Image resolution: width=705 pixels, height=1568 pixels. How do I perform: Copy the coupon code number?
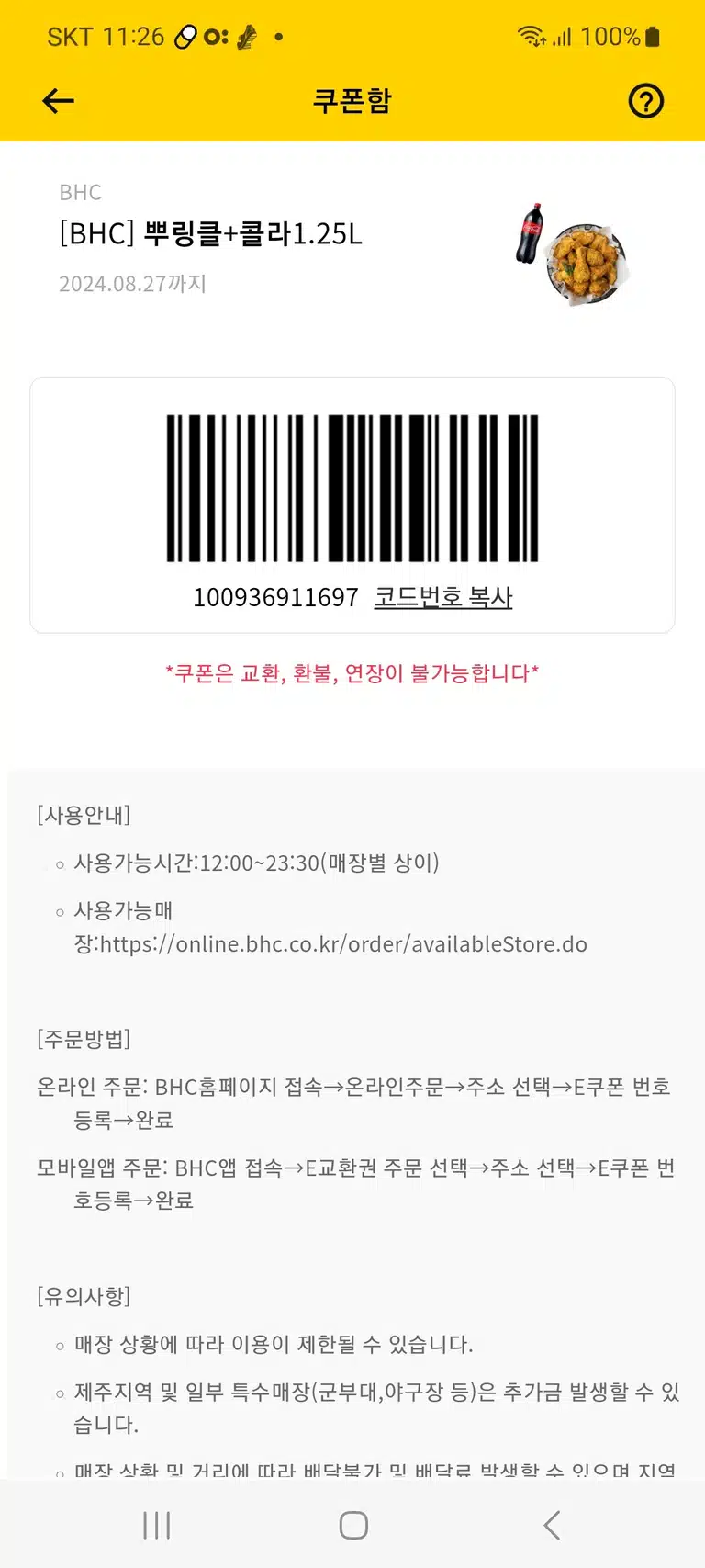point(443,597)
